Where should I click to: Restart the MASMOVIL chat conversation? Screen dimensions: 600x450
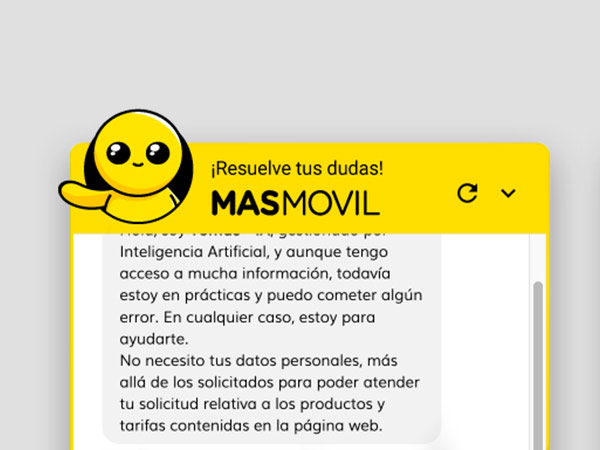point(467,193)
